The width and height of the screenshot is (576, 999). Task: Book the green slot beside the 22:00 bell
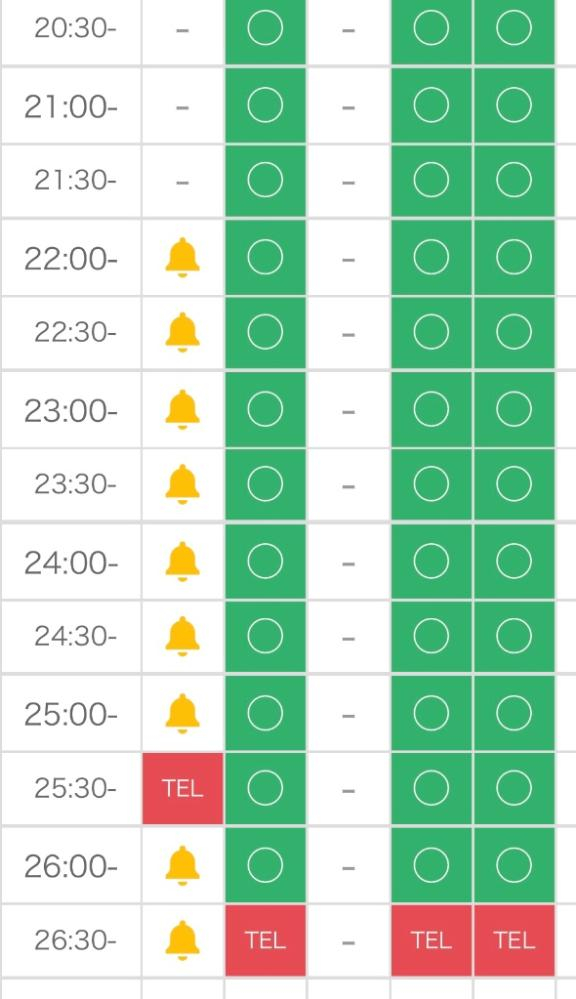tap(265, 257)
